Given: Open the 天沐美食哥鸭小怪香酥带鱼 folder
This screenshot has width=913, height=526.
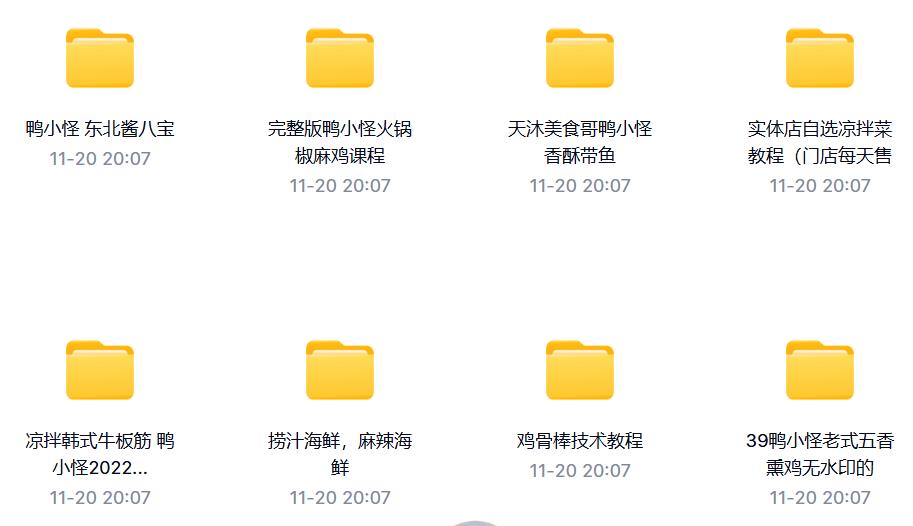Looking at the screenshot, I should 580,59.
